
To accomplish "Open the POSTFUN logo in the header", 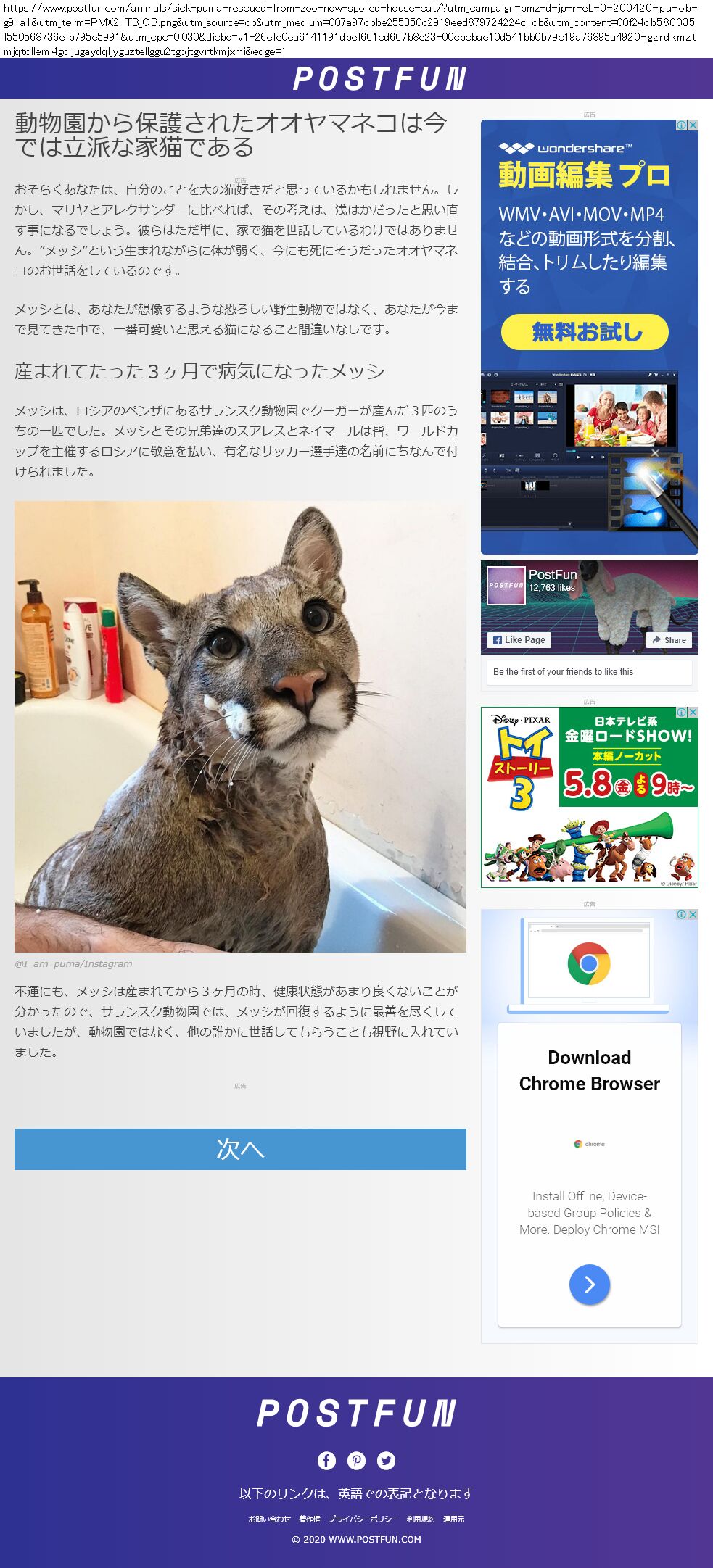I will pos(379,78).
